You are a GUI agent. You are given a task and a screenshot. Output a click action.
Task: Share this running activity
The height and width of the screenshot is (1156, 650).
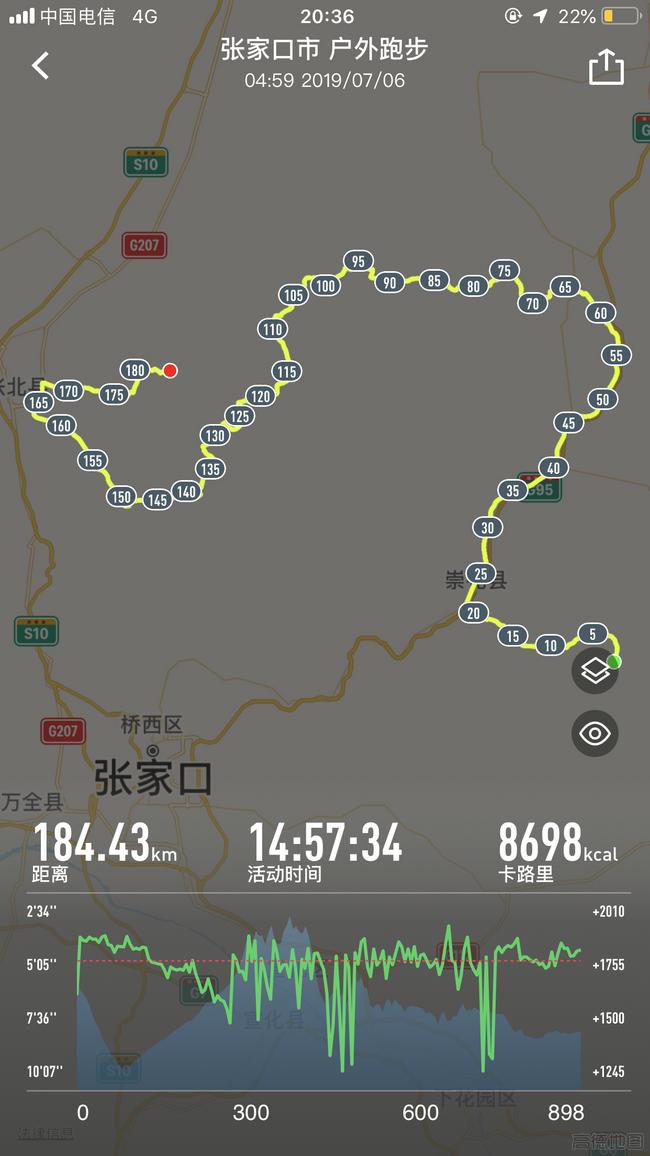(606, 67)
